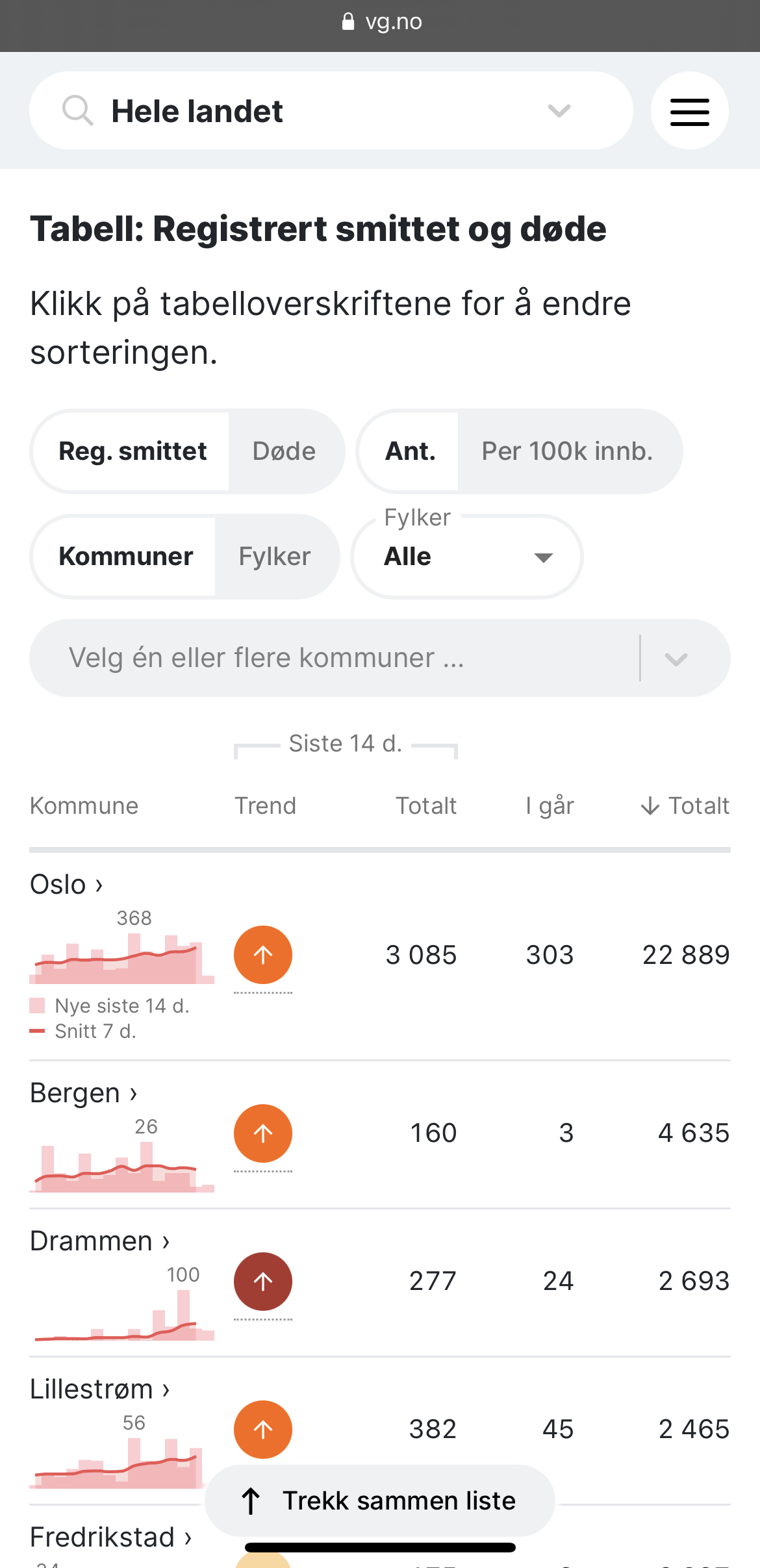Viewport: 760px width, 1568px height.
Task: Open the Hele landet location selector
Action: [331, 110]
